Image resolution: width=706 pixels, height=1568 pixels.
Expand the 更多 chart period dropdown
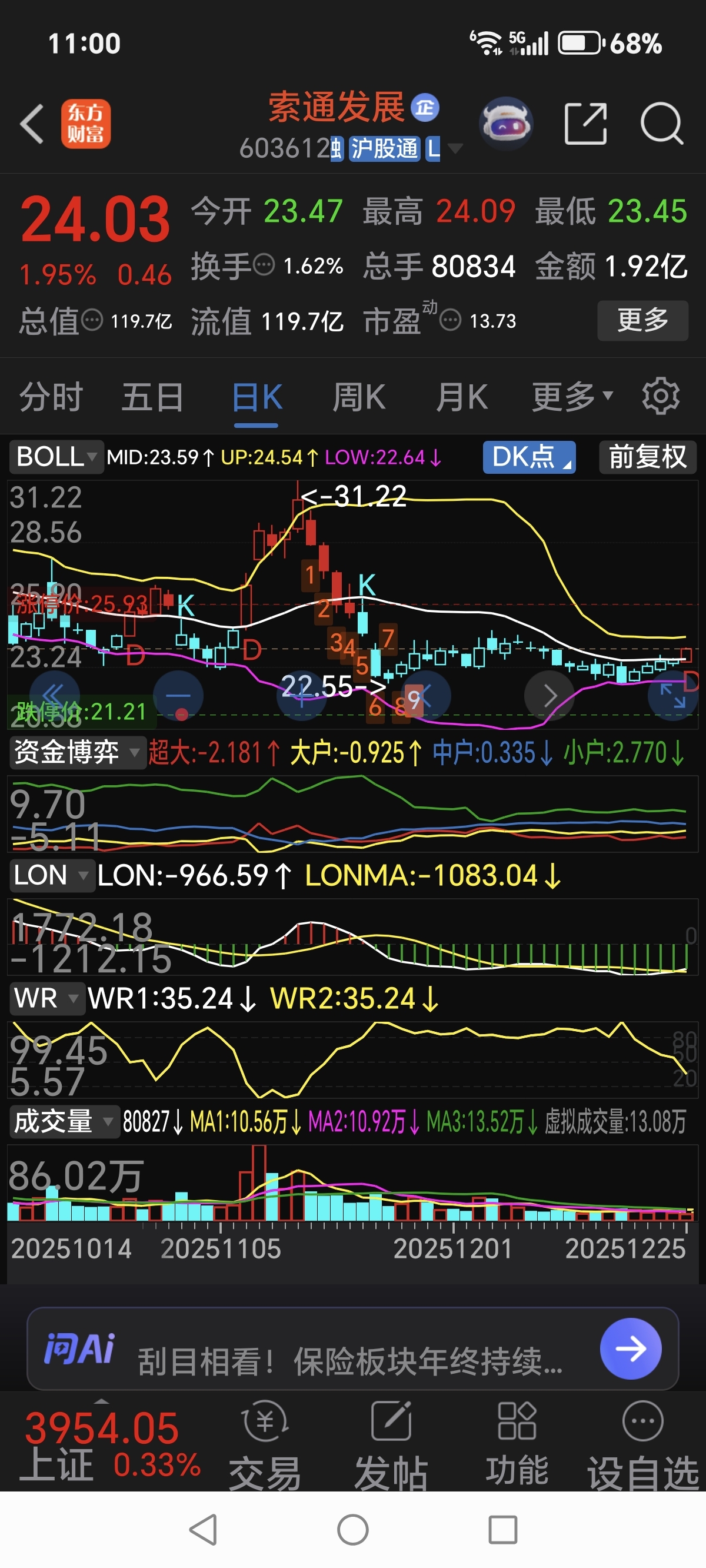571,397
